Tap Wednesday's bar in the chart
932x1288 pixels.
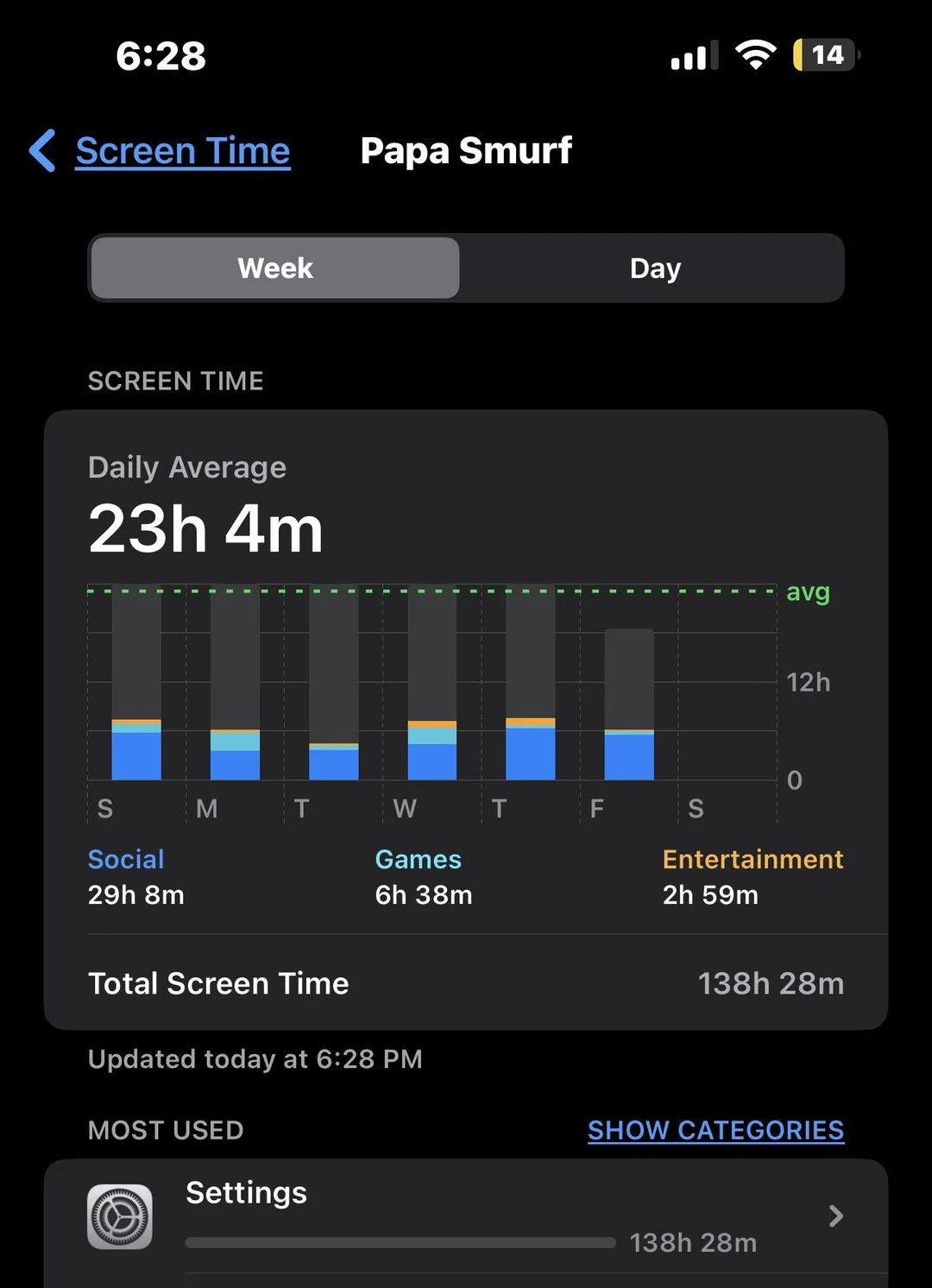pos(431,691)
